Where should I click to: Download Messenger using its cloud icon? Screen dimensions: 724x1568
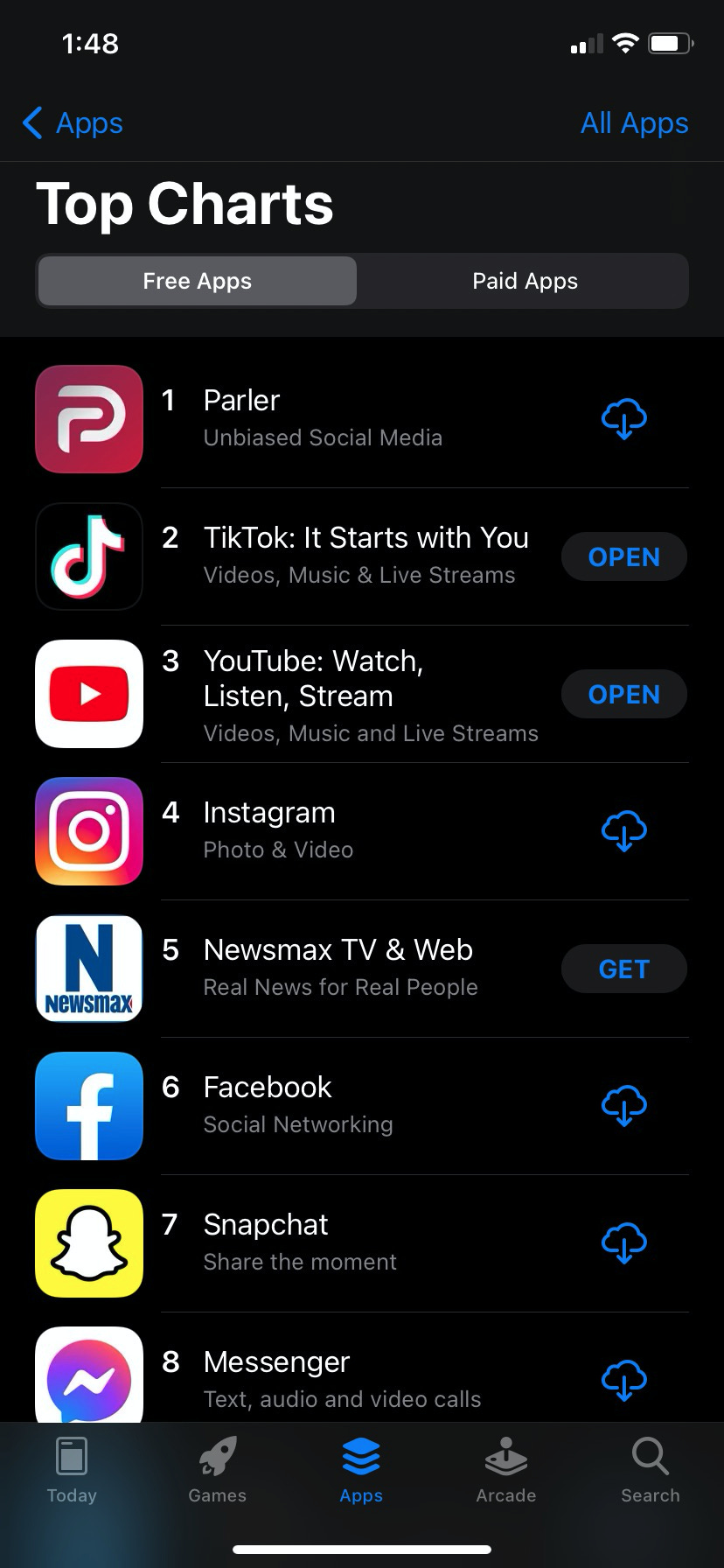click(624, 1380)
